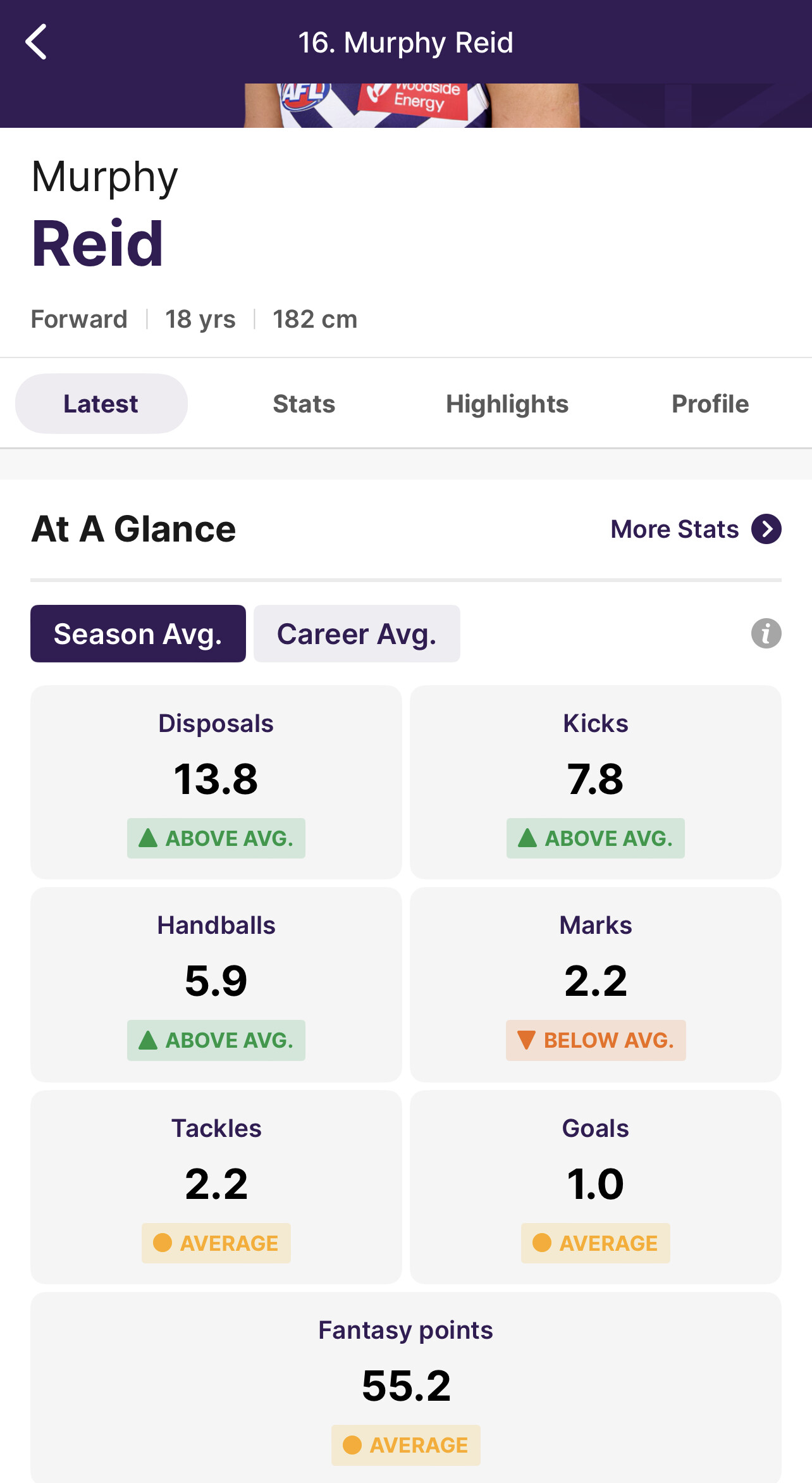Switch to Career Avg. averages
This screenshot has width=812, height=1483.
coord(357,633)
